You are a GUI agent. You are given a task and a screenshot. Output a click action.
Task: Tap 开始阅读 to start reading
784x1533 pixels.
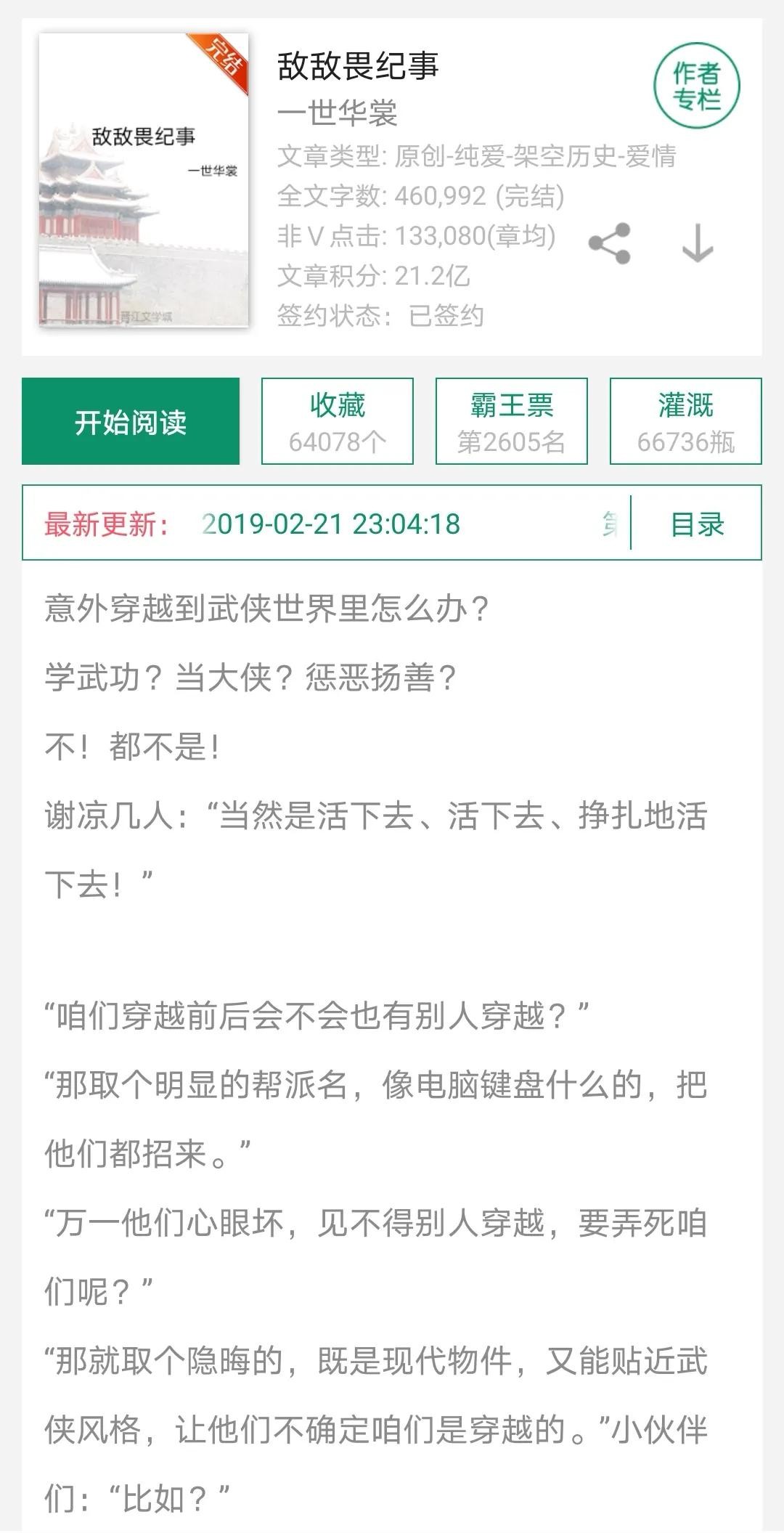131,421
